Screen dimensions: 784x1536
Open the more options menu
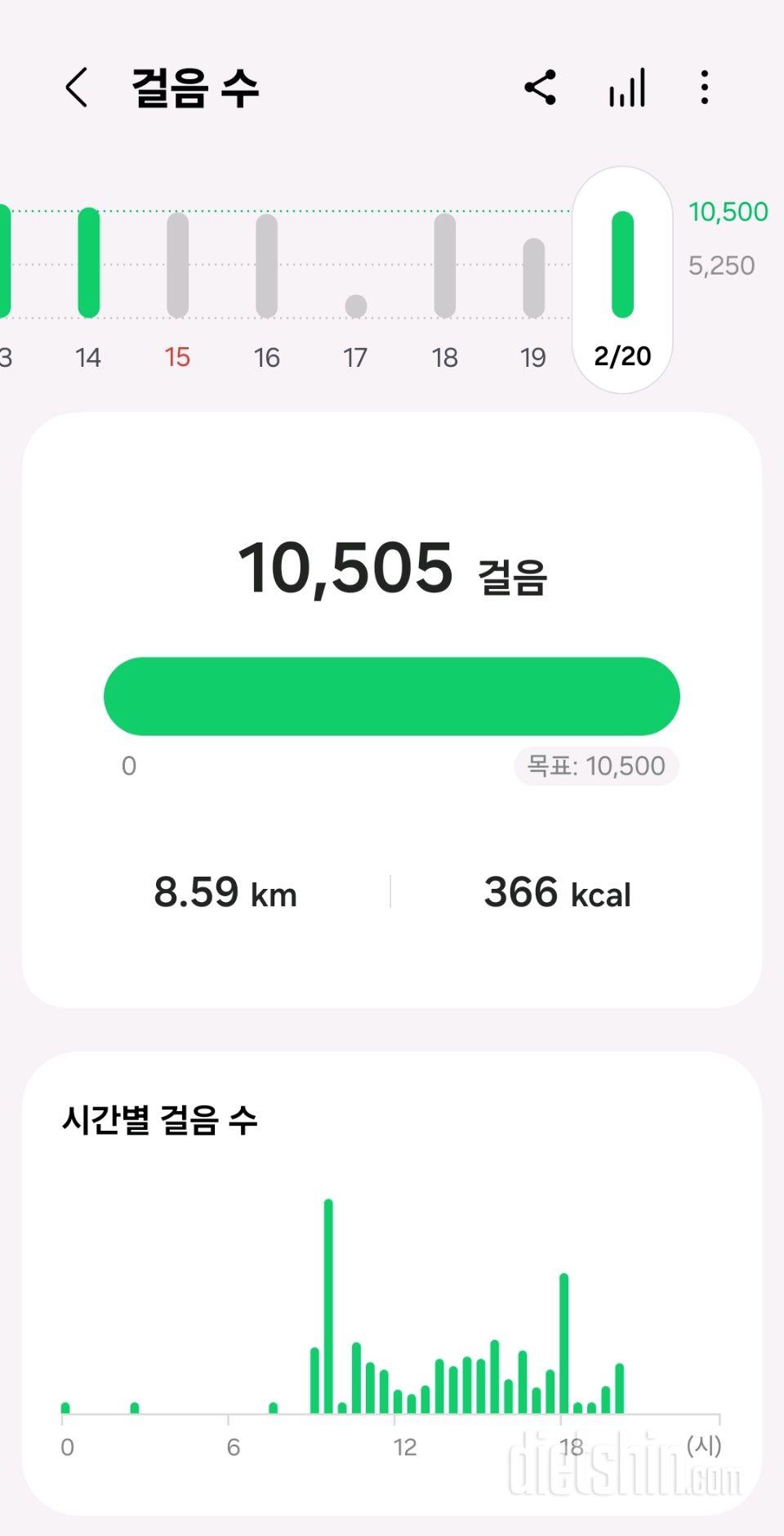point(704,87)
